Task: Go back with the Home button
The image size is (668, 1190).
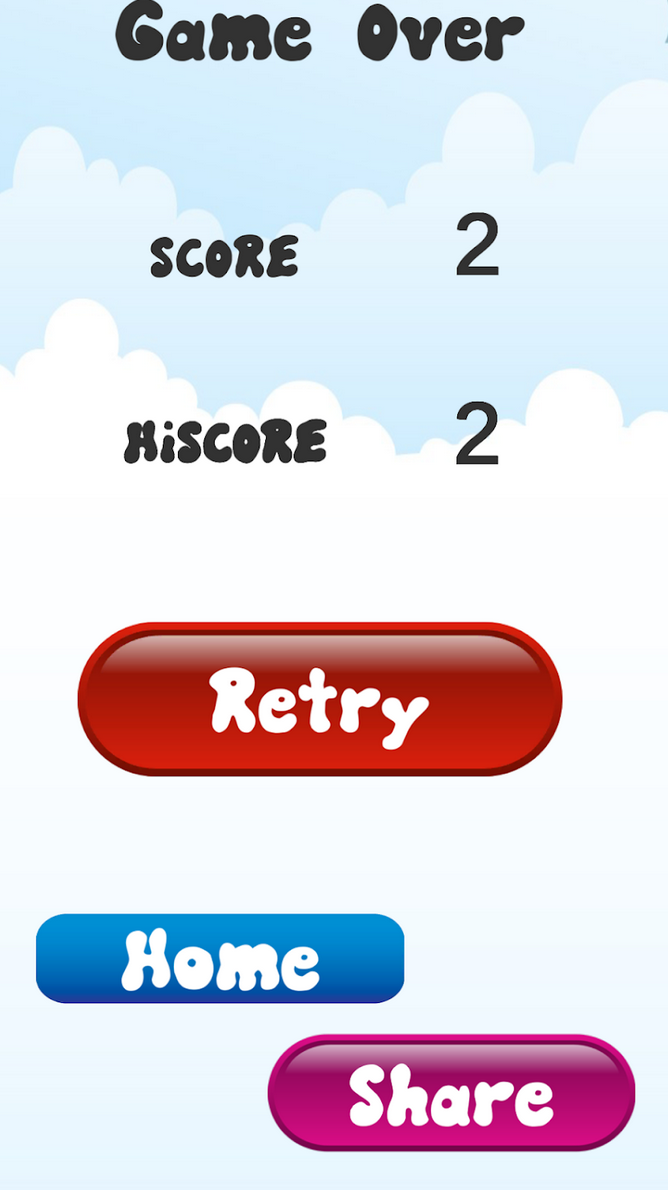Action: tap(220, 959)
